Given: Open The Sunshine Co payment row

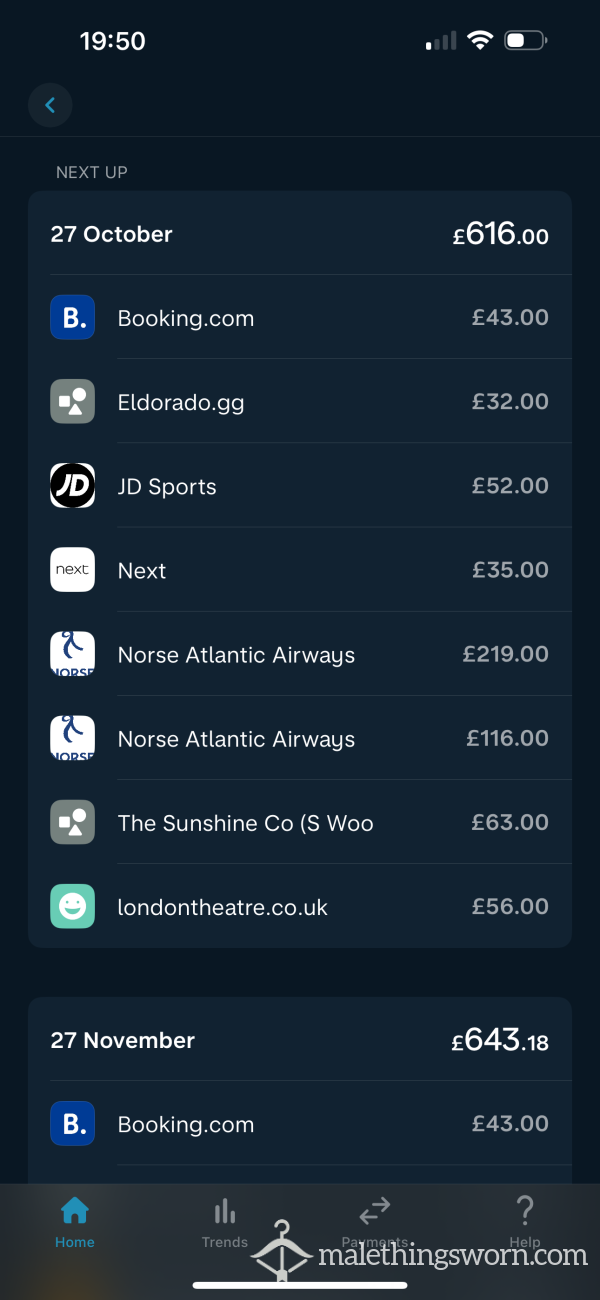Looking at the screenshot, I should [x=300, y=822].
